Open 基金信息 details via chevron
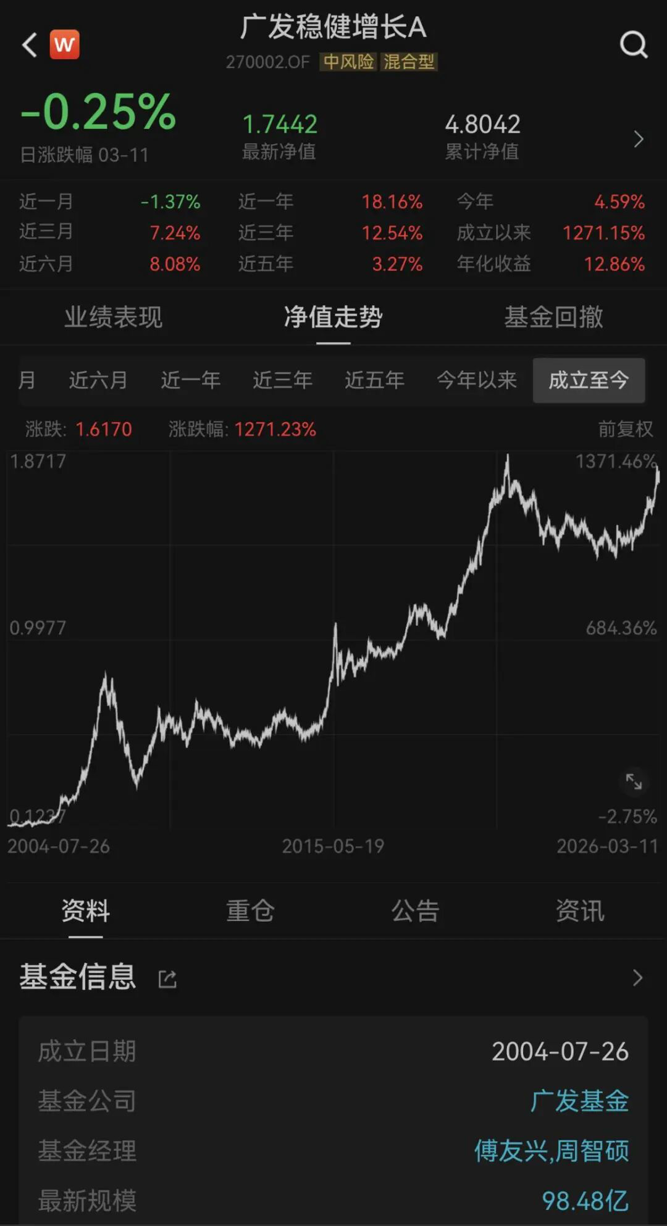This screenshot has height=1226, width=667. coord(638,978)
